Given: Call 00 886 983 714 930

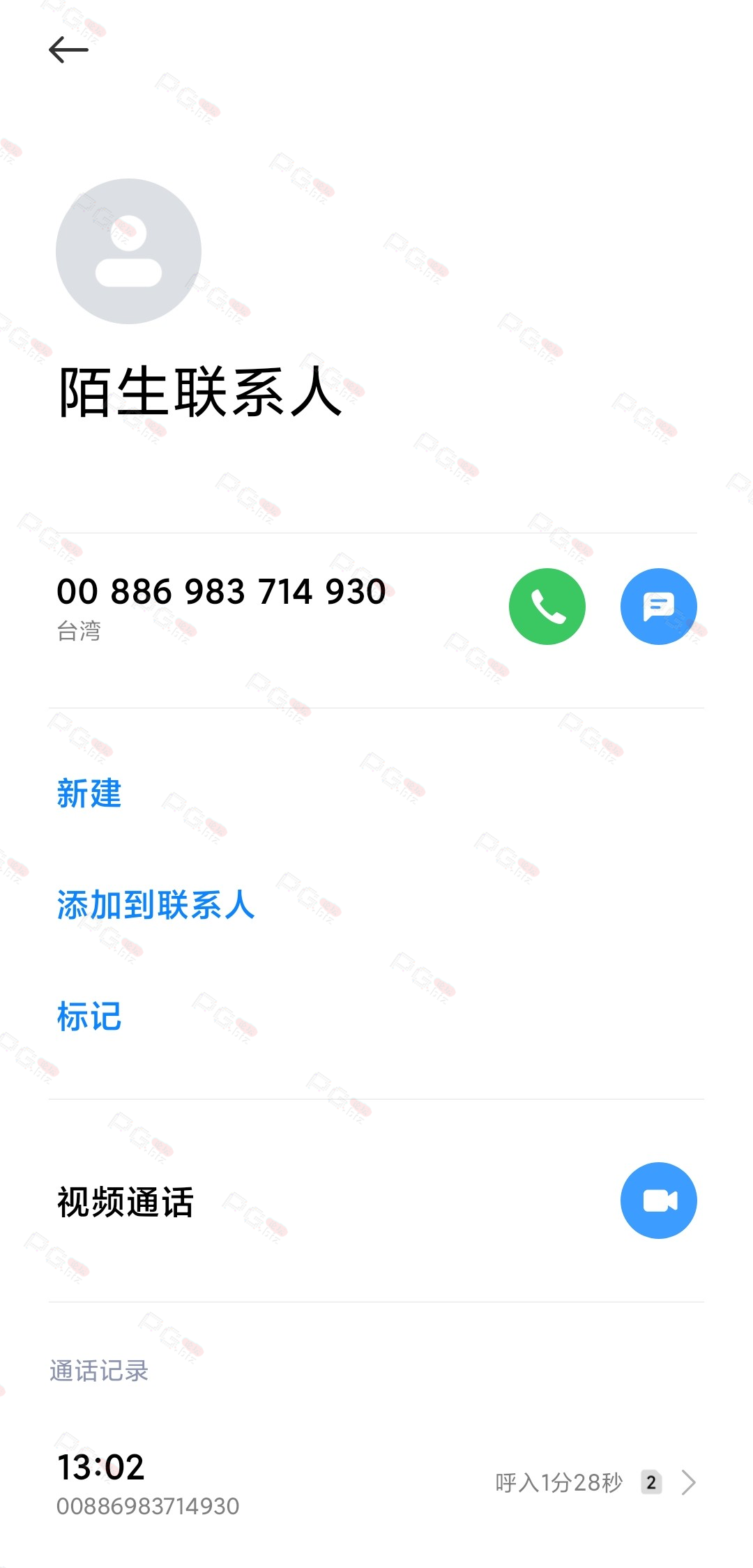Looking at the screenshot, I should click(x=547, y=606).
